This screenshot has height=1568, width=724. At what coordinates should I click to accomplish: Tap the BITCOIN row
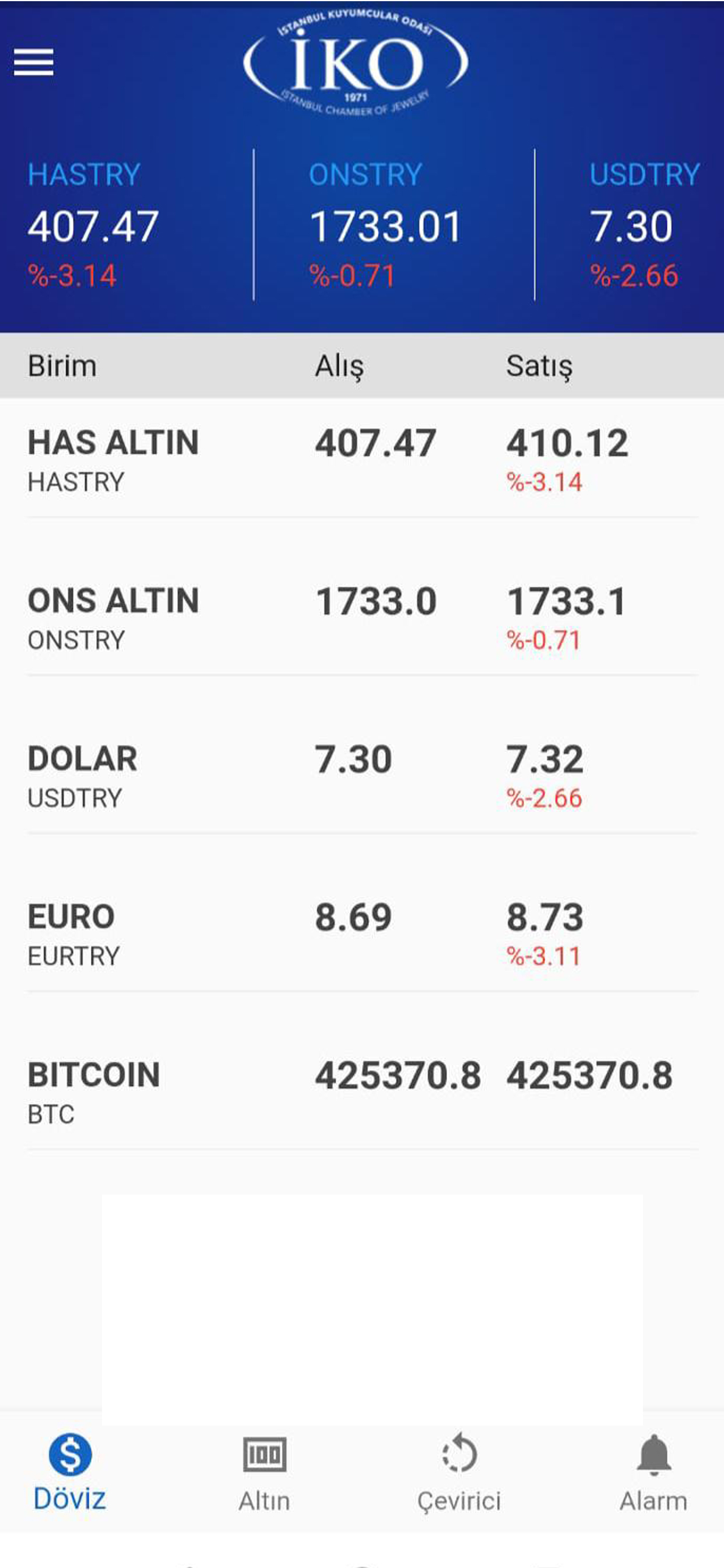(362, 1091)
